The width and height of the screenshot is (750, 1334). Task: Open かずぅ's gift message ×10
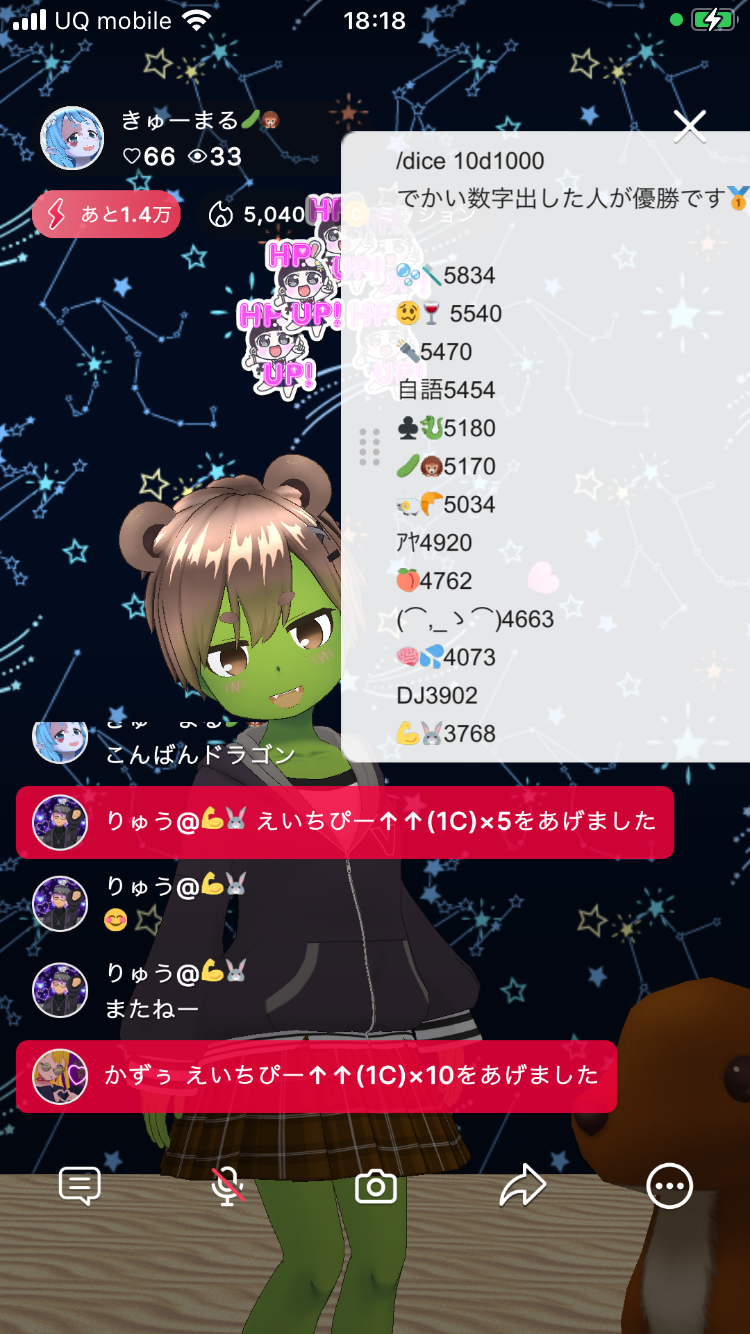[x=316, y=1076]
